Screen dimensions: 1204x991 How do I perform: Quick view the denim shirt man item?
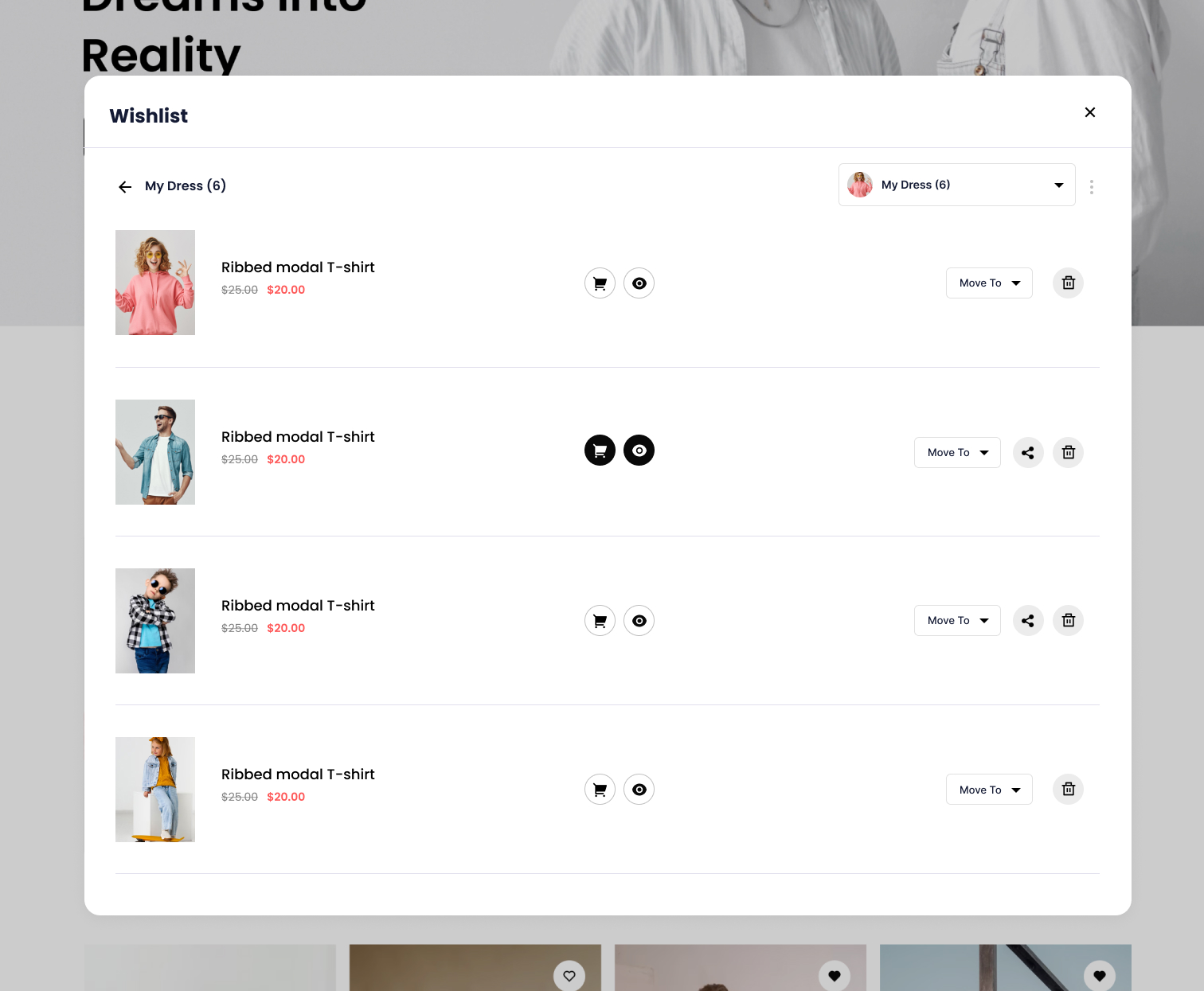(639, 451)
